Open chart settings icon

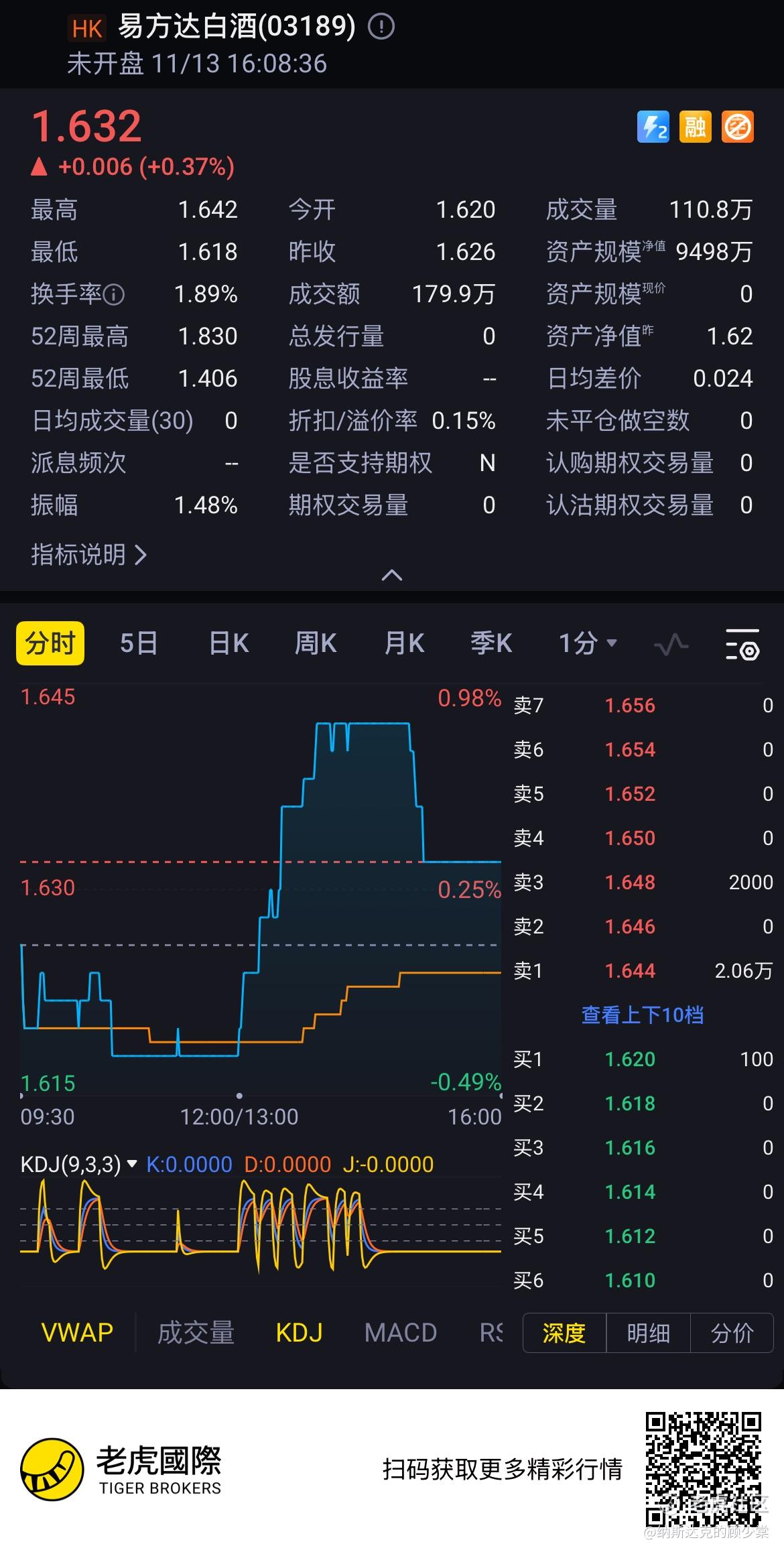pyautogui.click(x=742, y=645)
